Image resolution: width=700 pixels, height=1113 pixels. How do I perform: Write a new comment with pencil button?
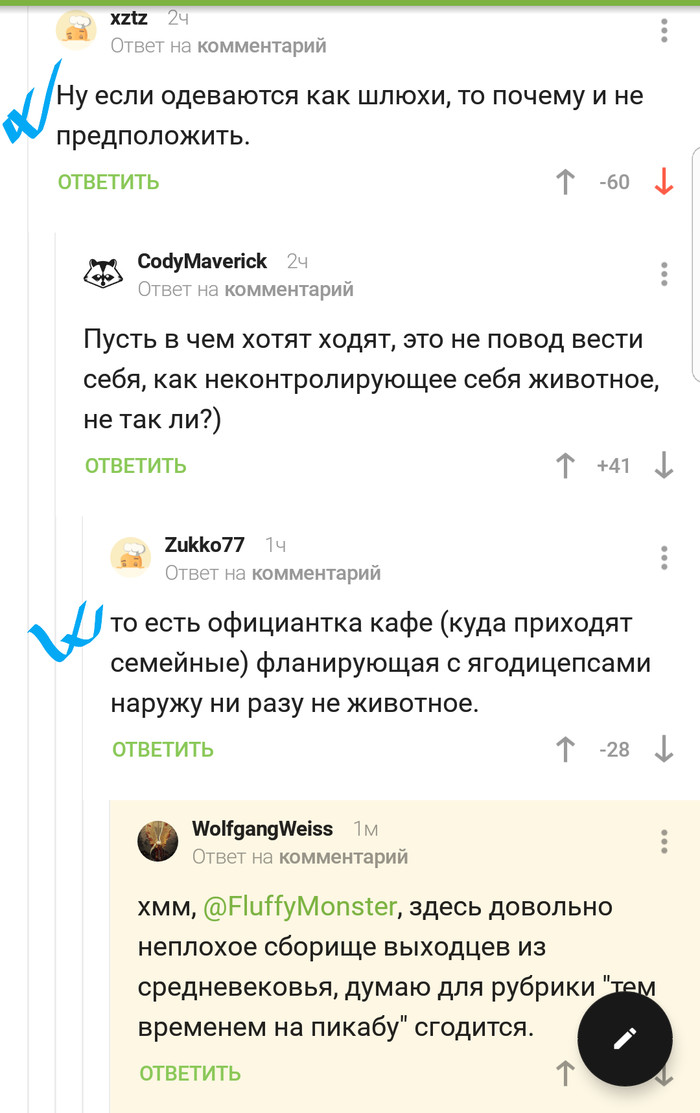coord(625,1037)
